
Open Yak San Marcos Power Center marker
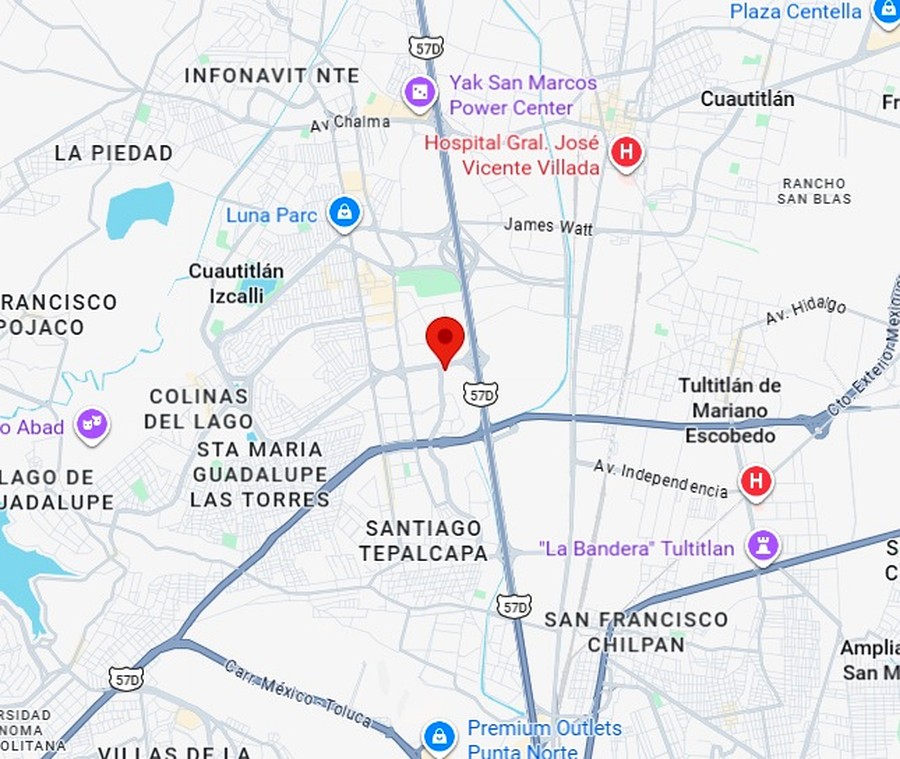click(419, 94)
